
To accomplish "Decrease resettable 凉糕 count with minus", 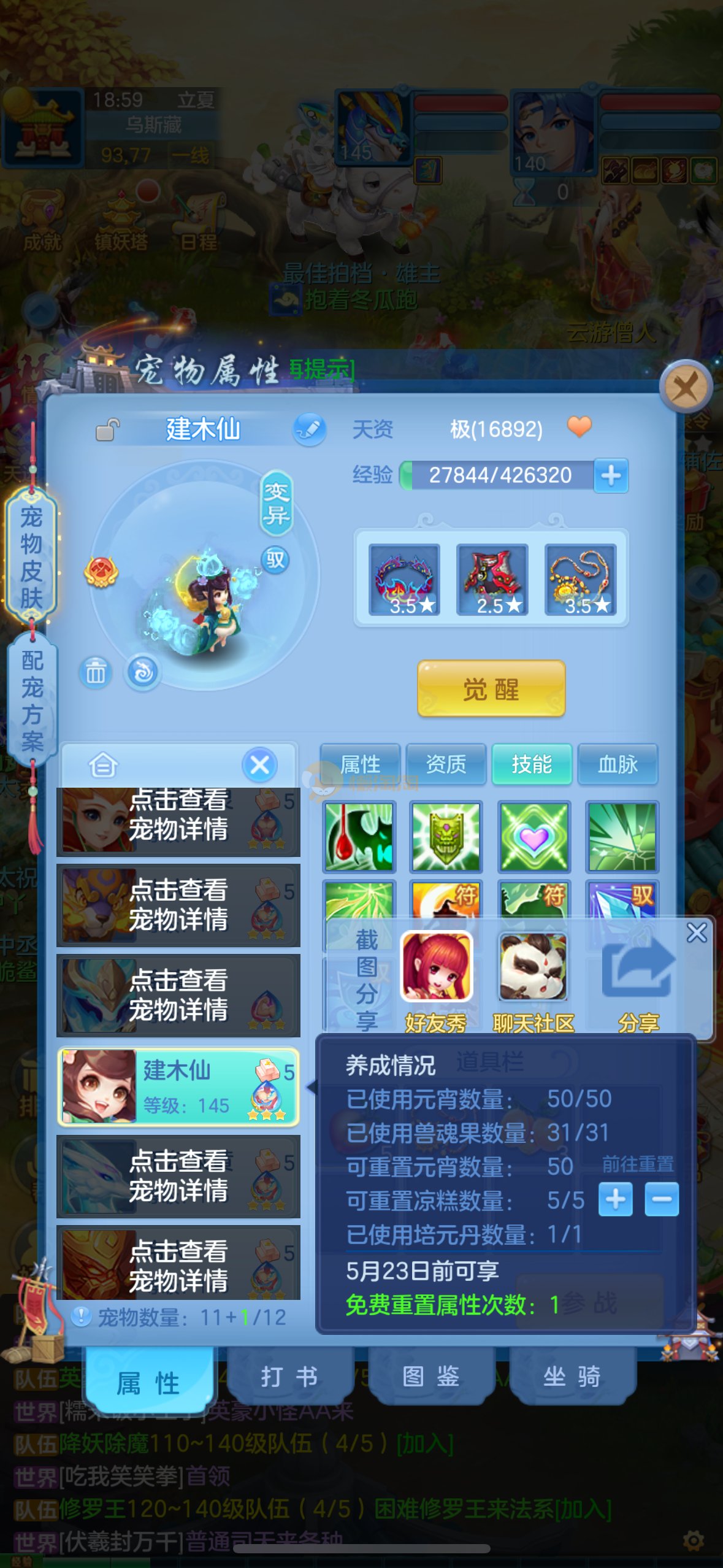I will [662, 1199].
